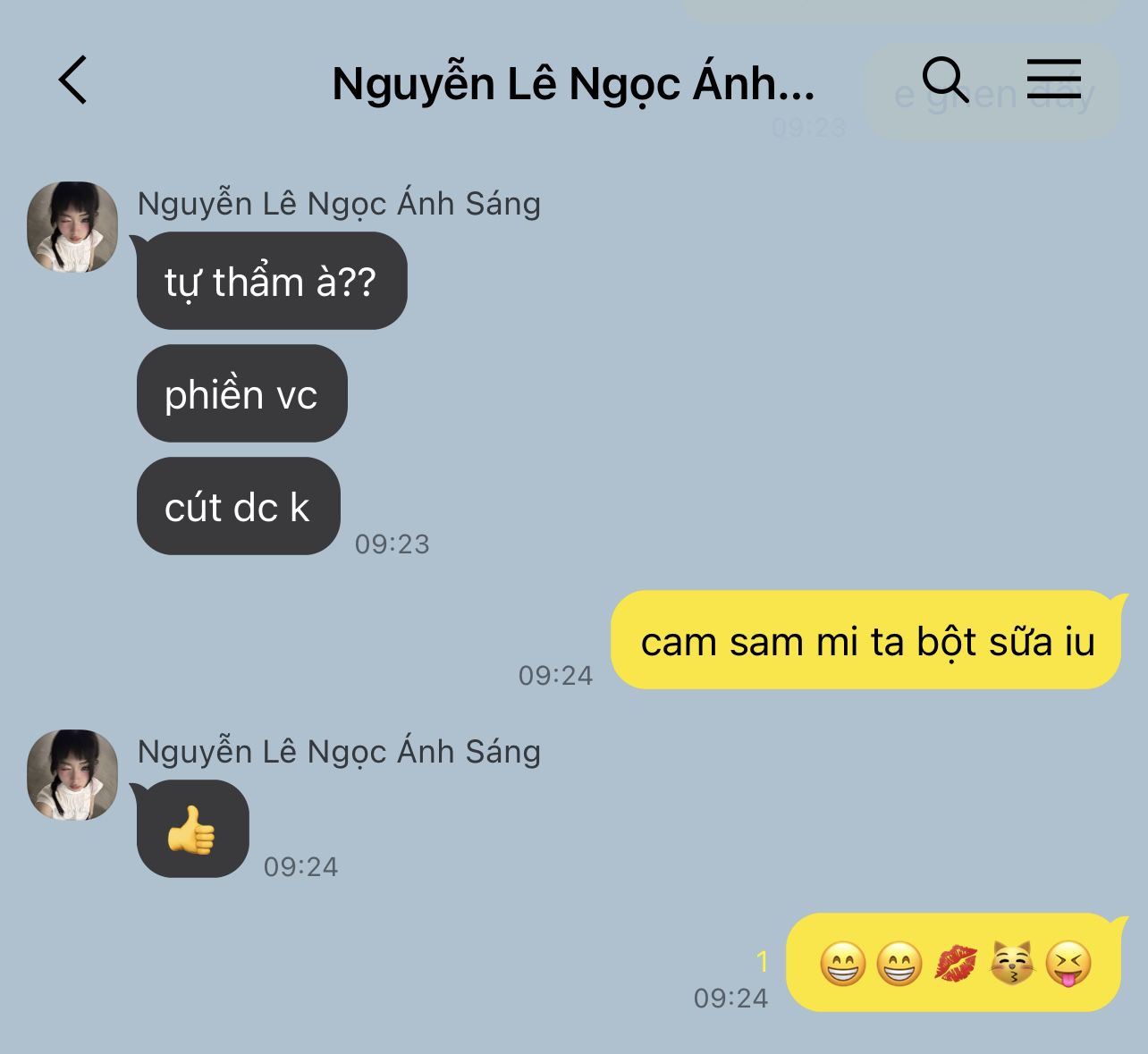Open the chat menu hamburger icon
The width and height of the screenshot is (1148, 1054).
tap(1053, 80)
